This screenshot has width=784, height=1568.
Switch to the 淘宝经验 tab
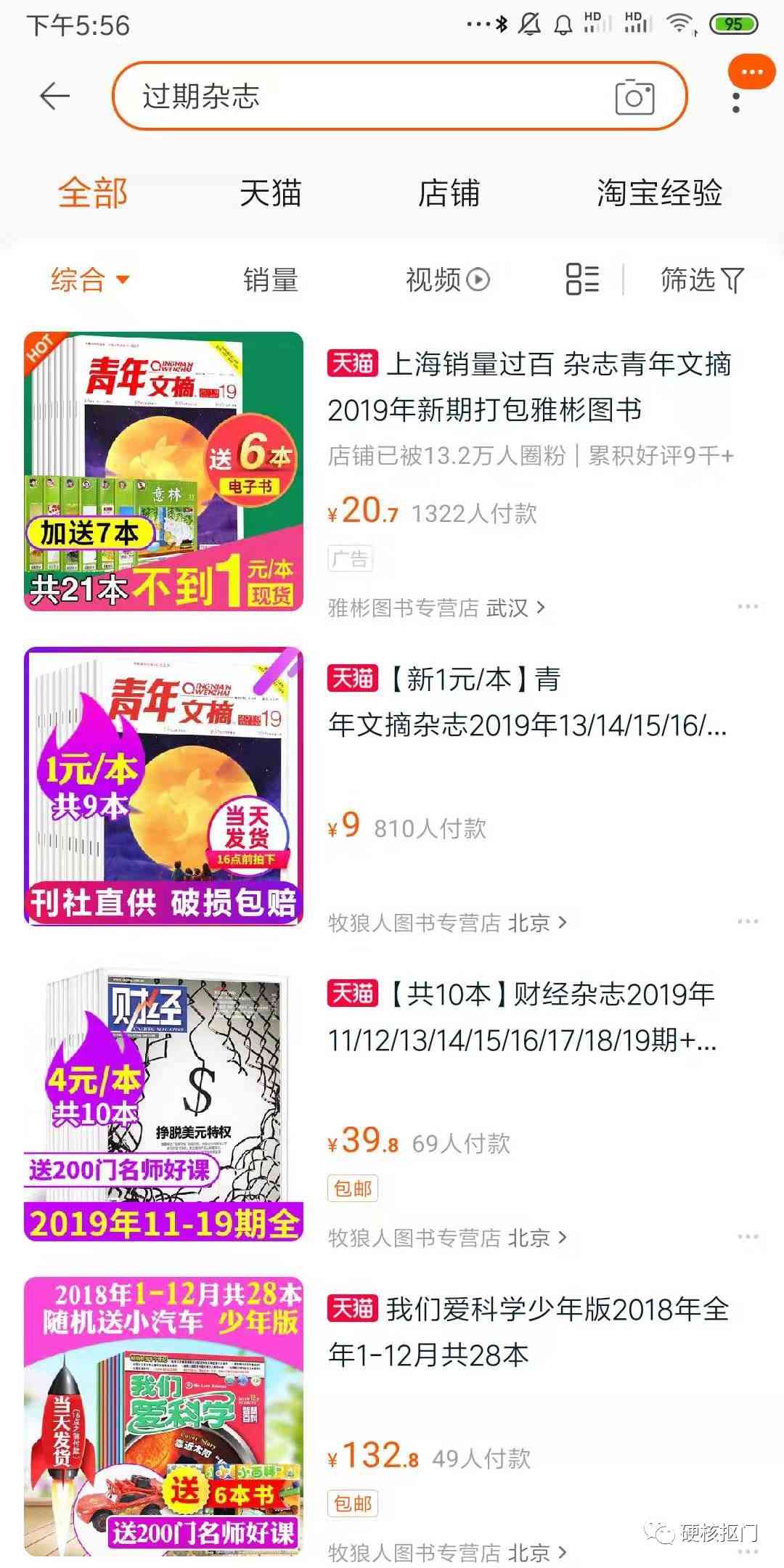(659, 194)
